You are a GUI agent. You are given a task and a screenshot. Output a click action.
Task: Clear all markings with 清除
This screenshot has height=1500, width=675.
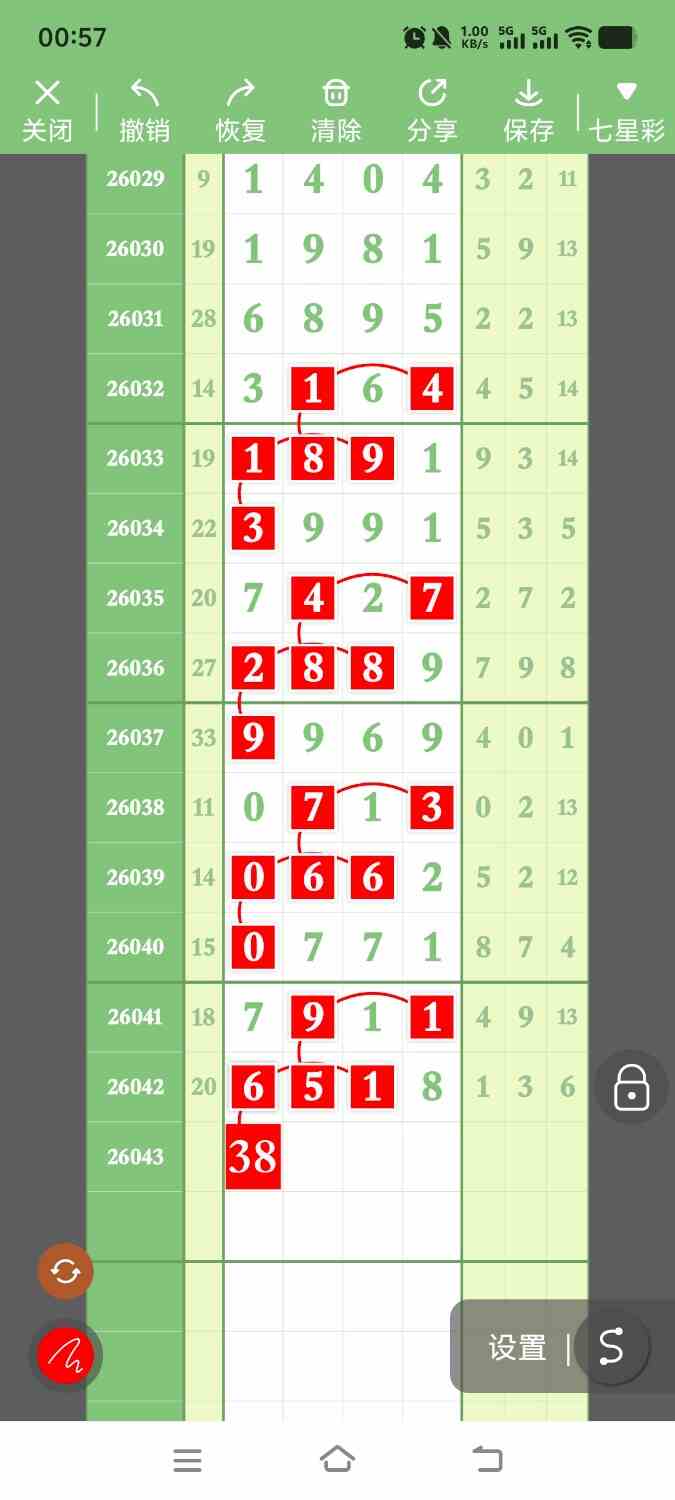coord(336,112)
